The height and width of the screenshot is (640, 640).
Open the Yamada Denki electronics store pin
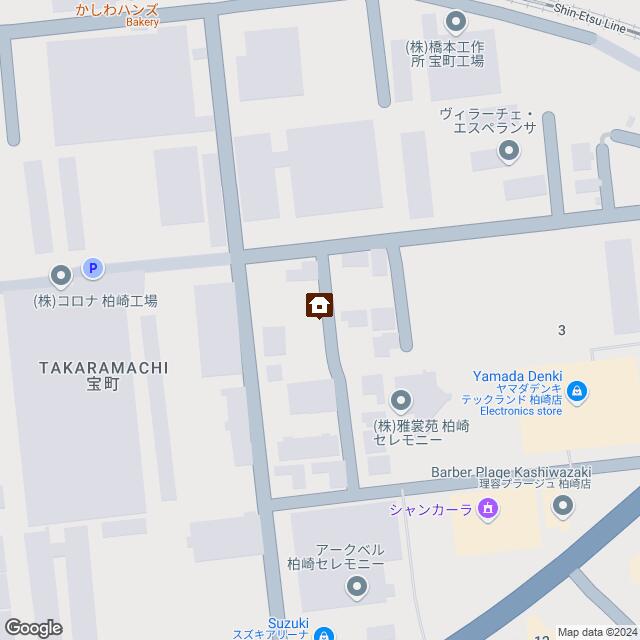point(576,391)
